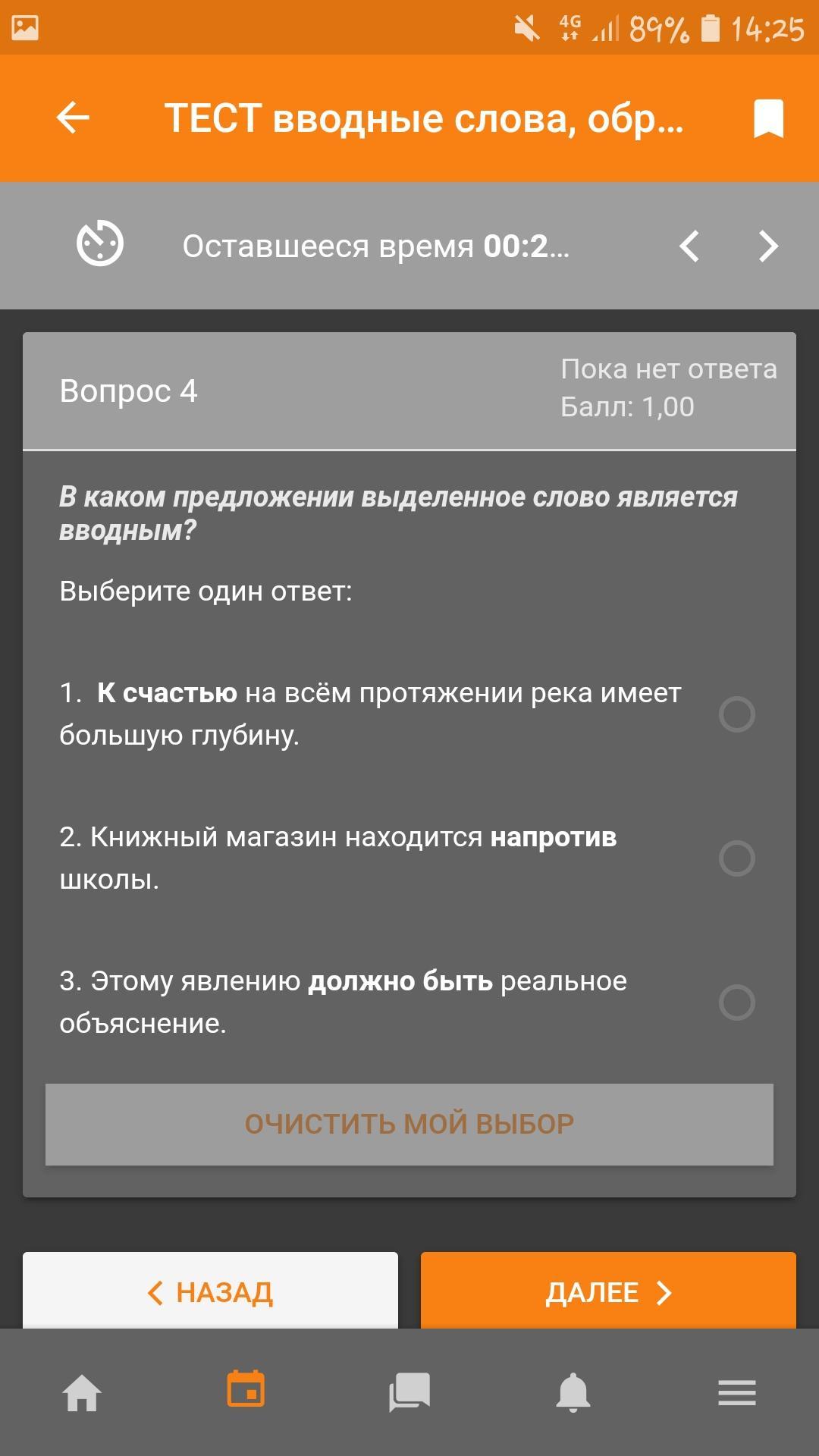
Task: Tap the «Назад» button
Action: [210, 1291]
